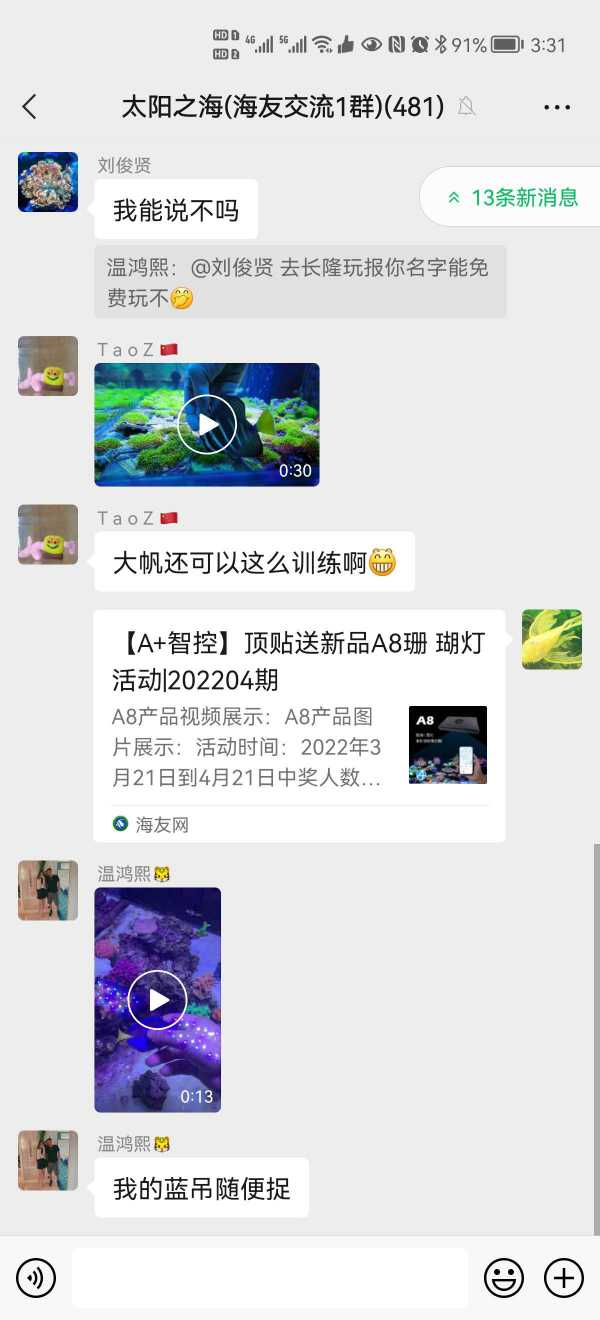The image size is (600, 1320).
Task: Open TaoZ's avatar beside 大帆还可以这么训练啊
Action: 48,535
